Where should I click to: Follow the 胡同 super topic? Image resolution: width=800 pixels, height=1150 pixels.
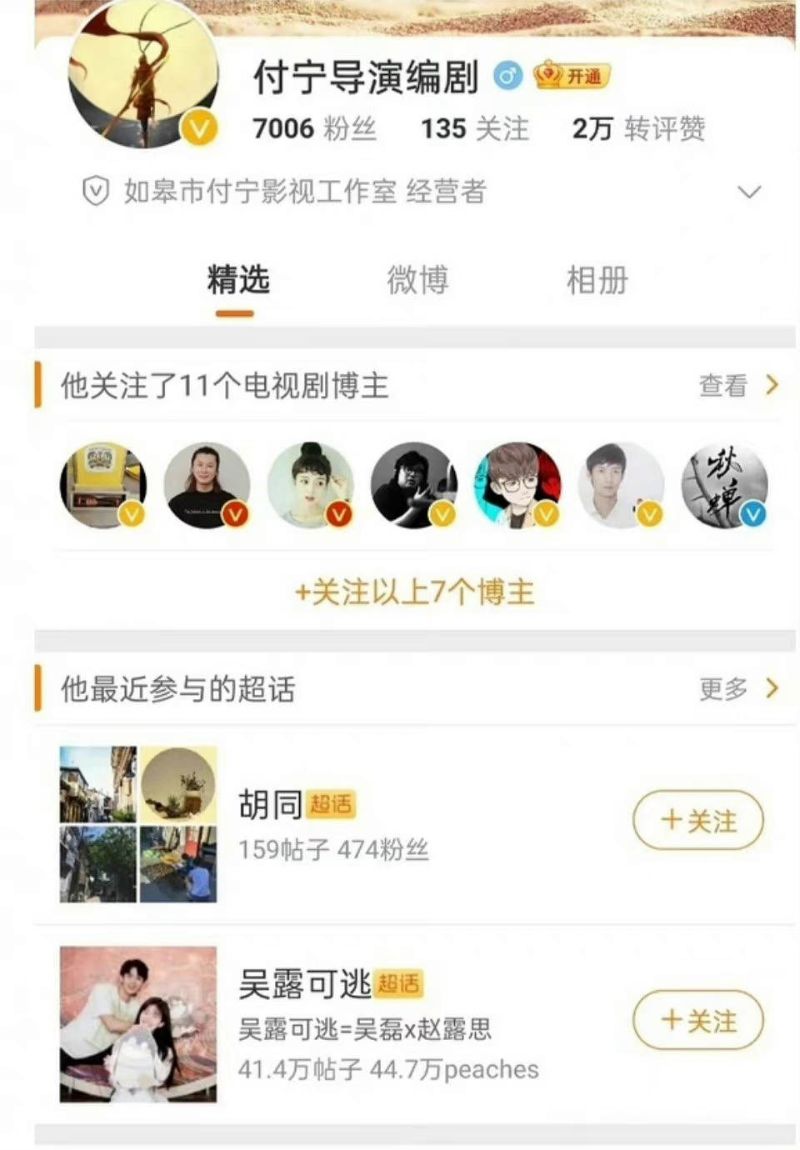tap(698, 821)
